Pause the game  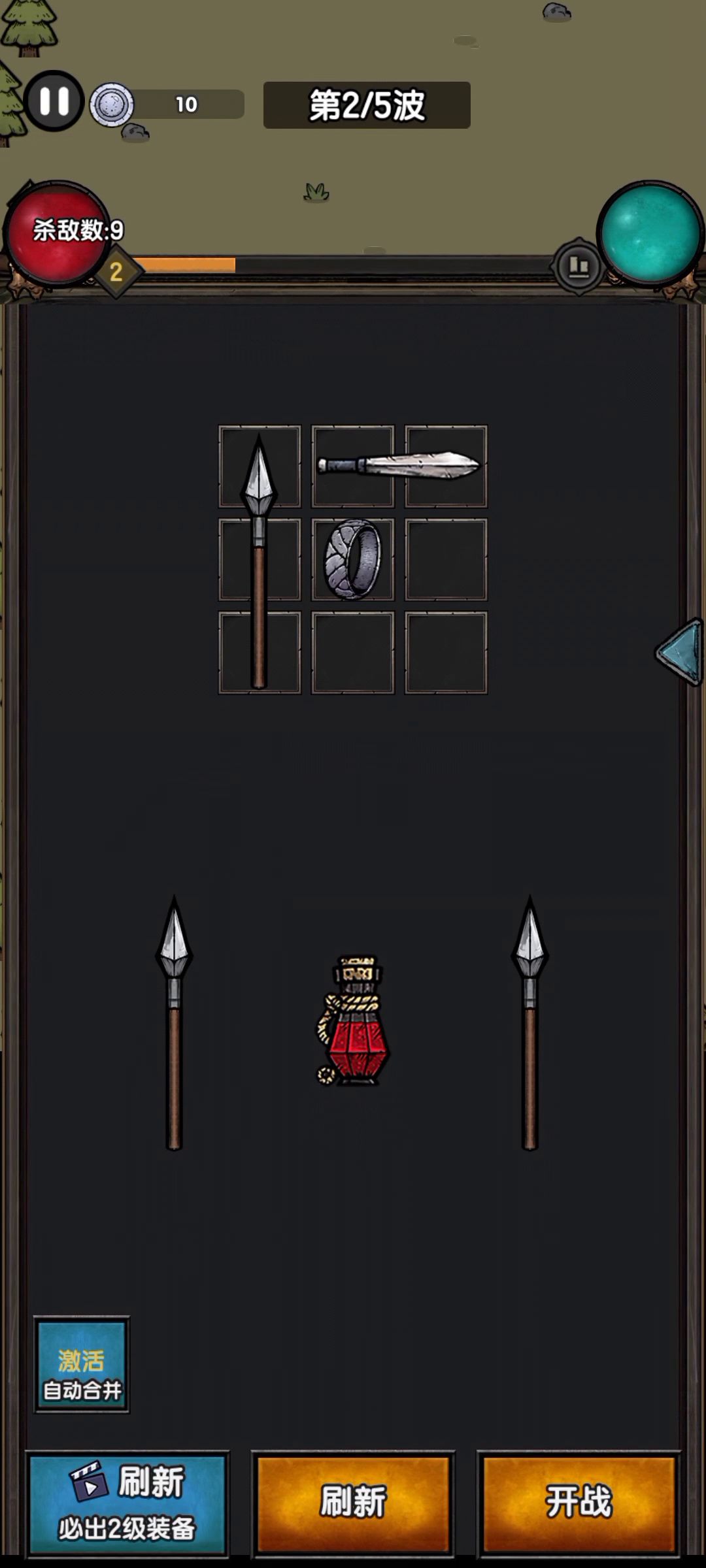pyautogui.click(x=54, y=101)
